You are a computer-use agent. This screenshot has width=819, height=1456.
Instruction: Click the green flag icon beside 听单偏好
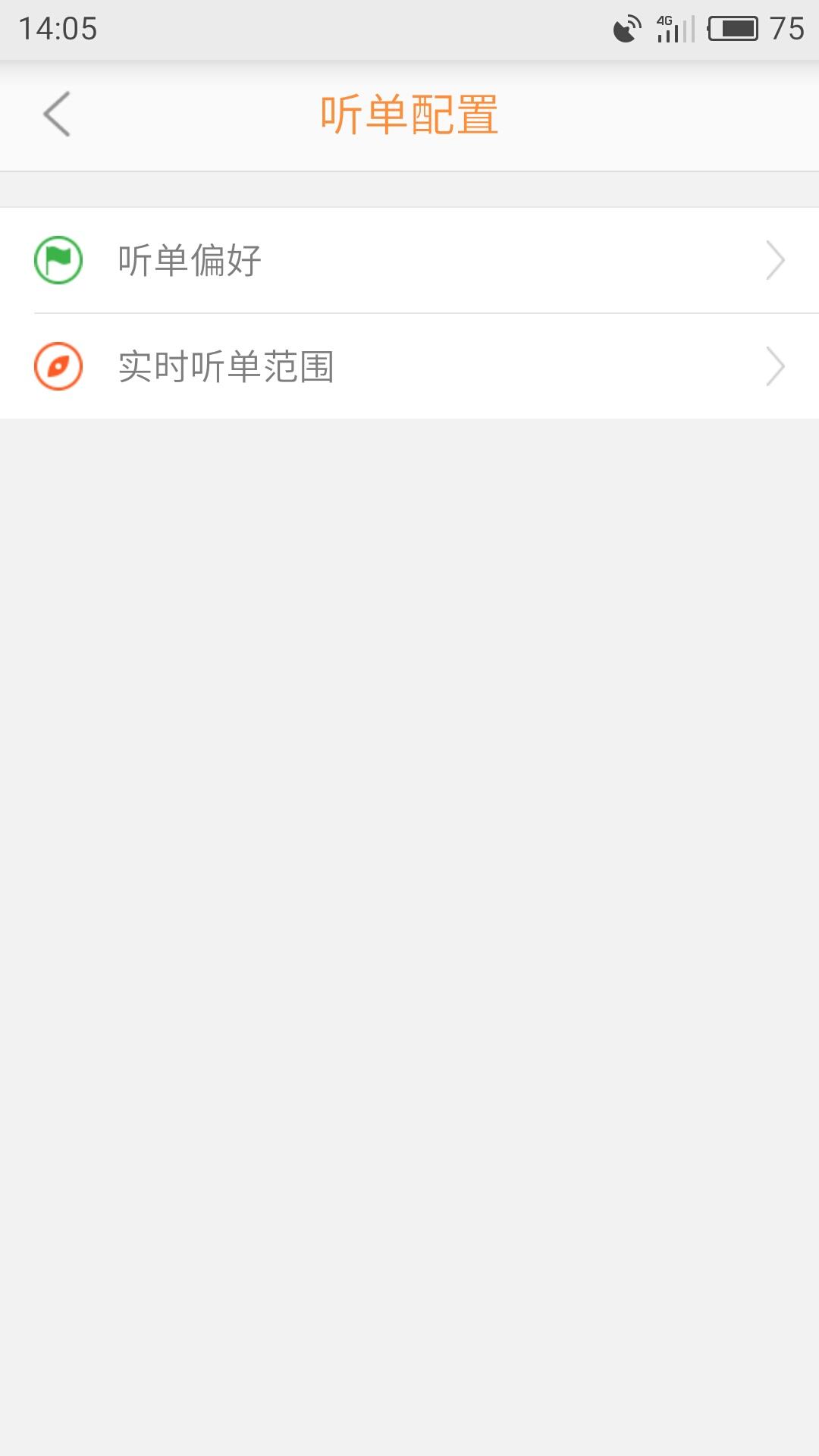(x=58, y=260)
